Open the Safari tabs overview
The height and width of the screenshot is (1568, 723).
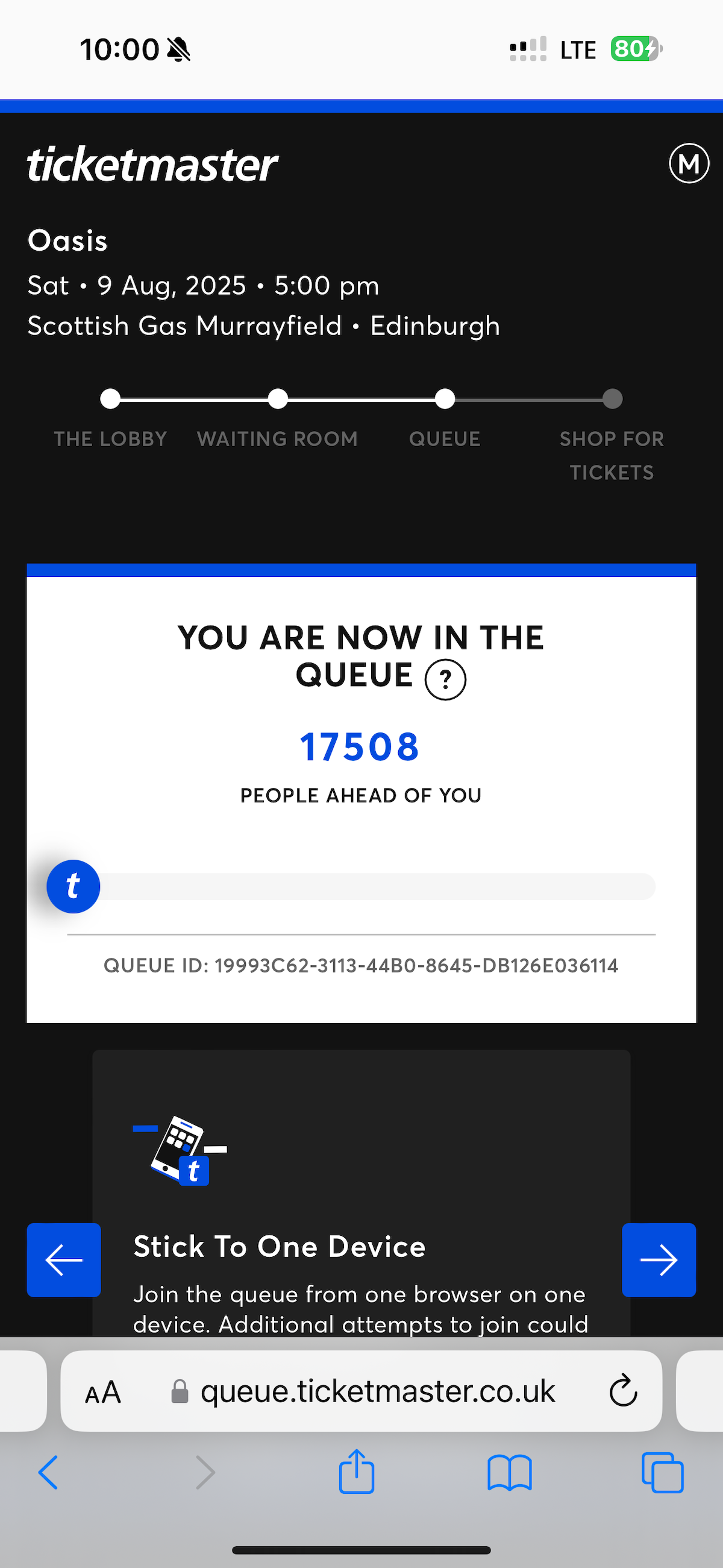coord(662,1472)
